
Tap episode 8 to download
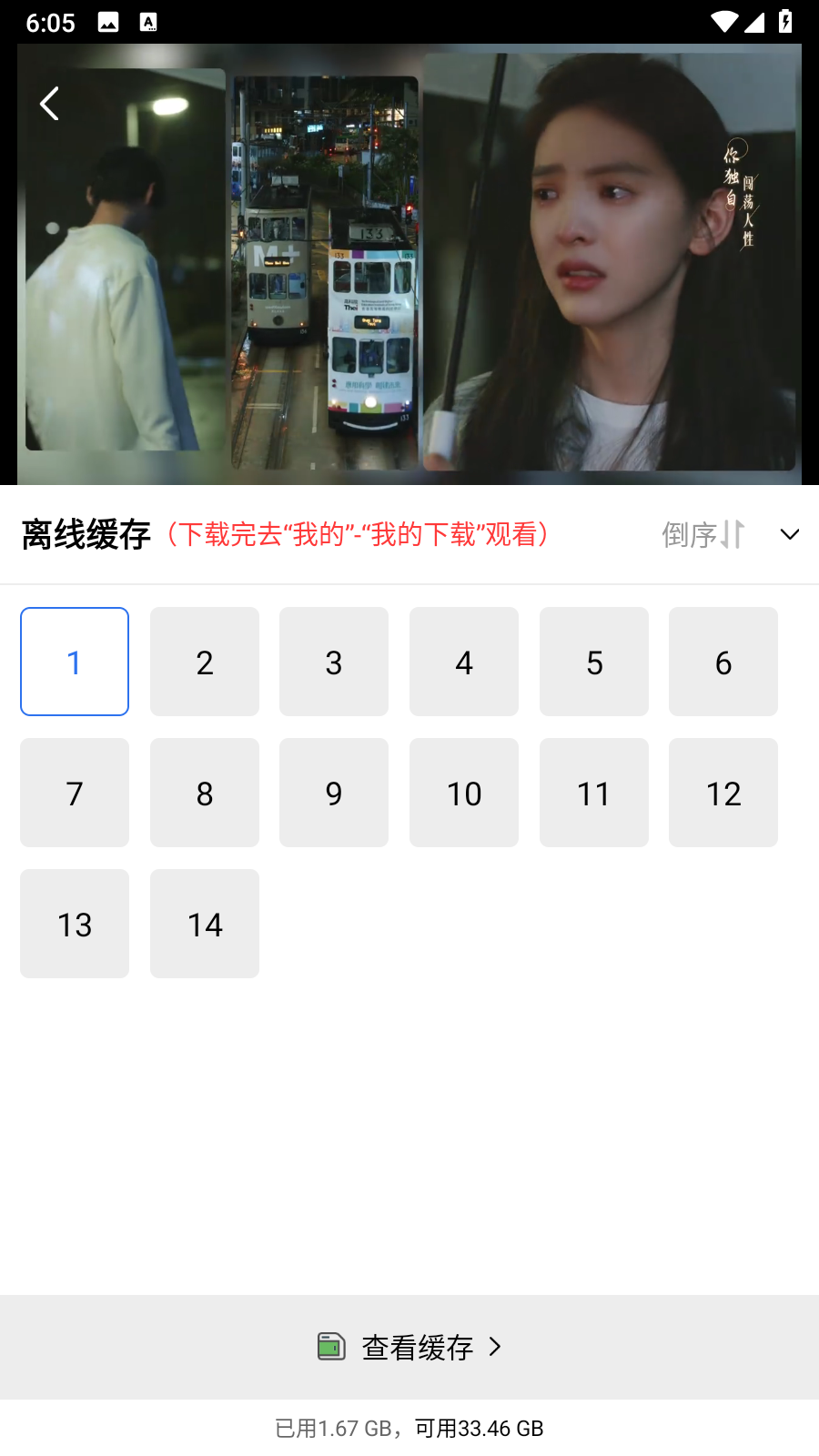click(205, 793)
